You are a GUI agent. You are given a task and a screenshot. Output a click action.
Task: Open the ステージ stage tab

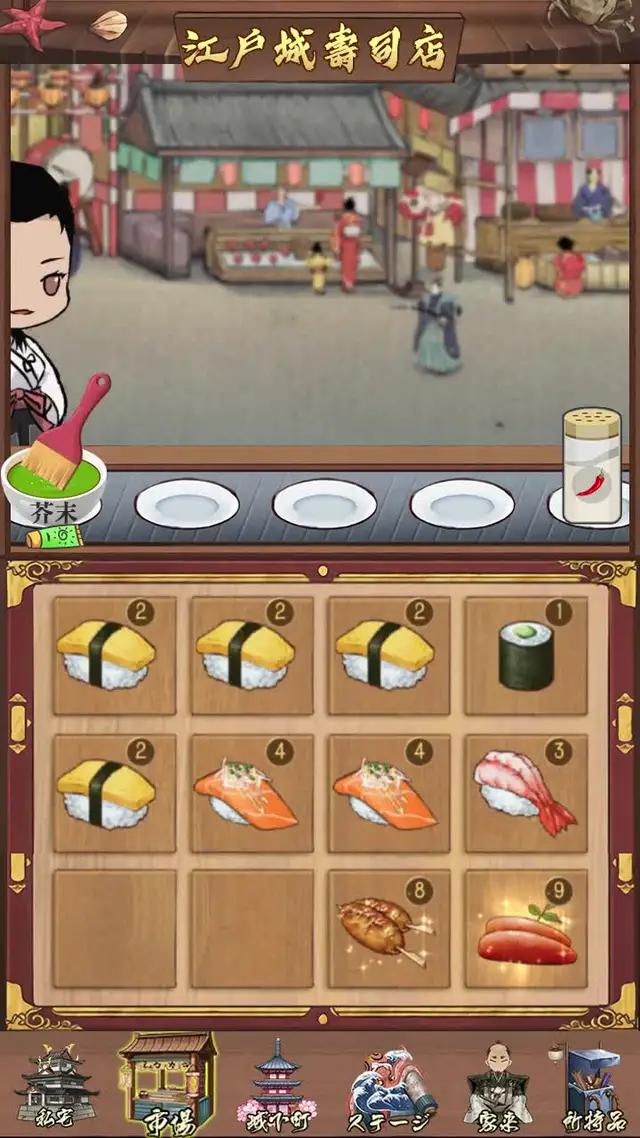[391, 1087]
